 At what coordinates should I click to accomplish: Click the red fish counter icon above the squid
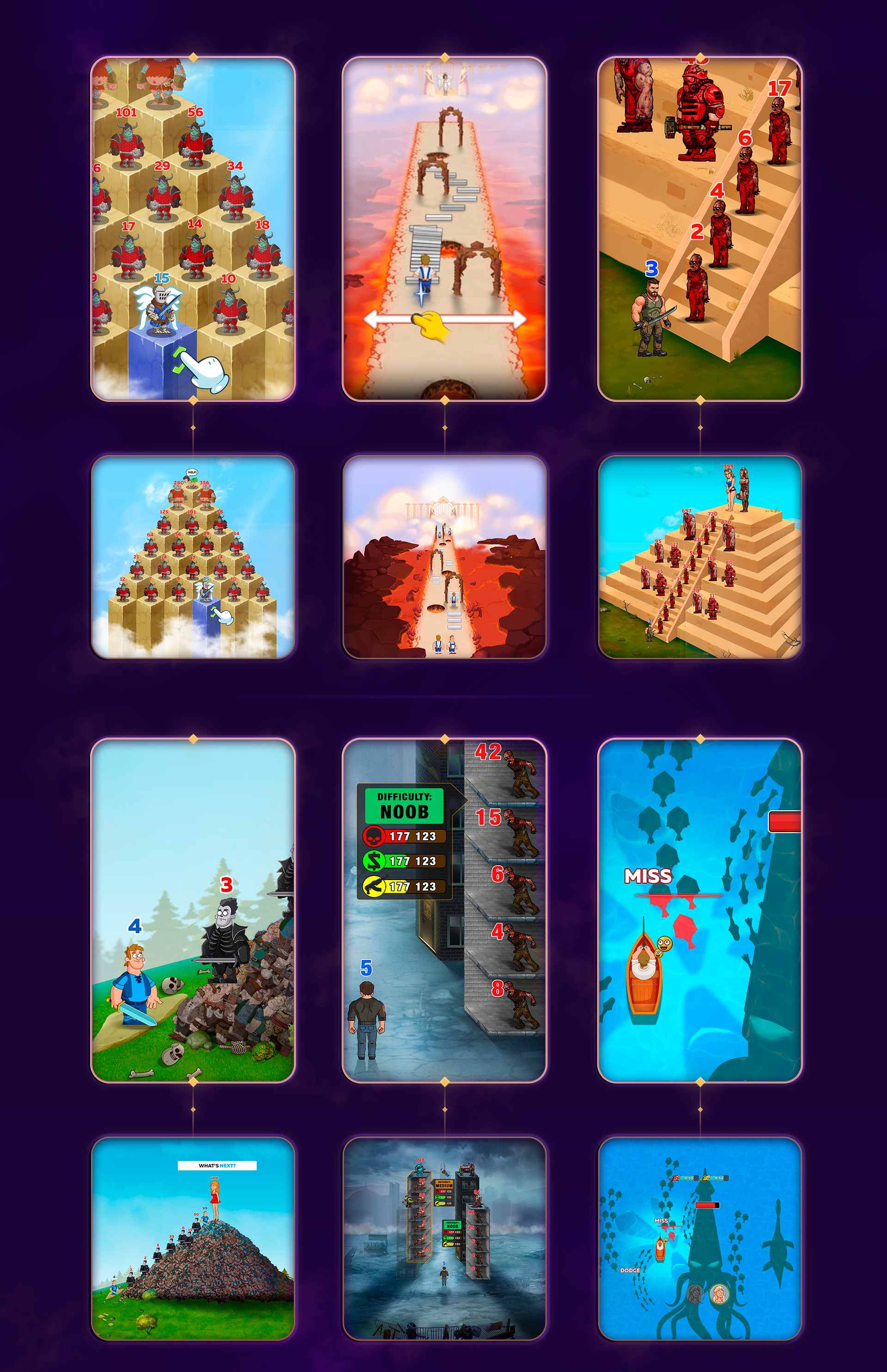point(675,1178)
